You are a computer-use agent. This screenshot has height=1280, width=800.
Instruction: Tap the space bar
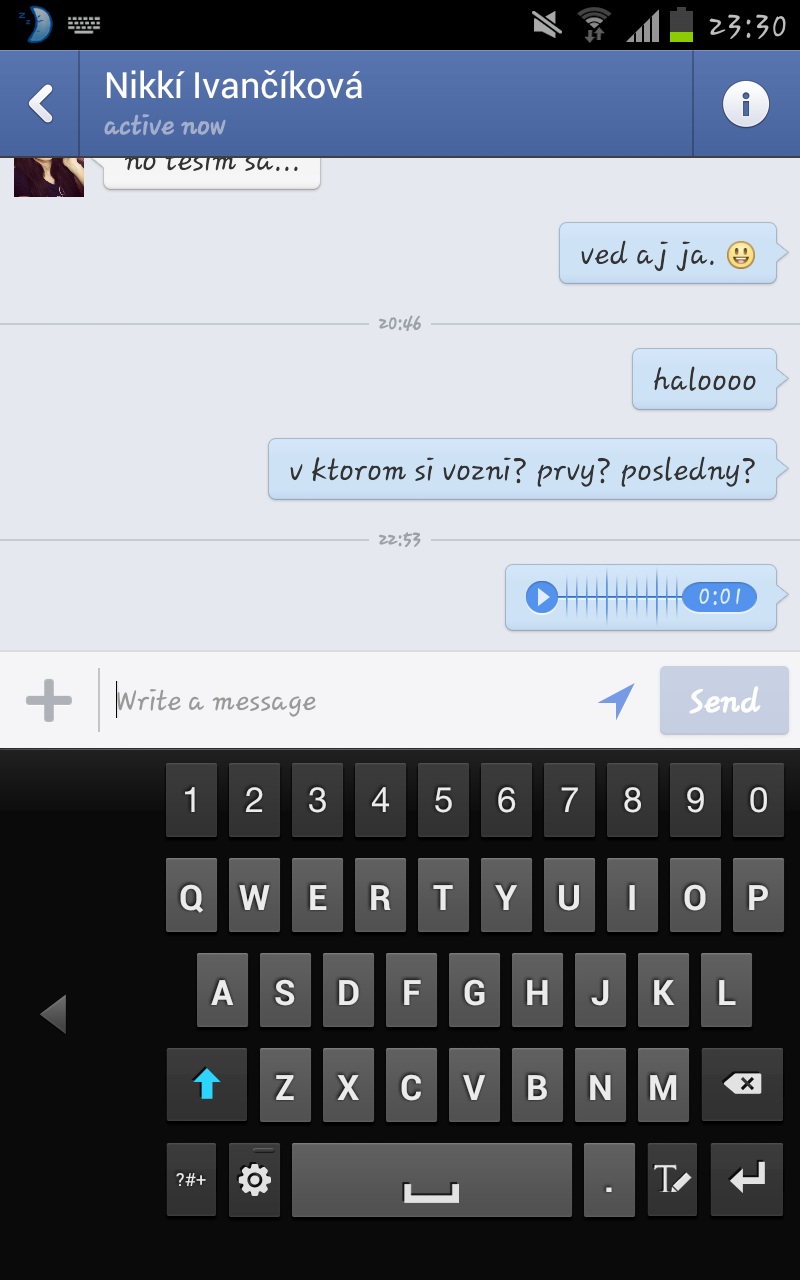pyautogui.click(x=431, y=1180)
